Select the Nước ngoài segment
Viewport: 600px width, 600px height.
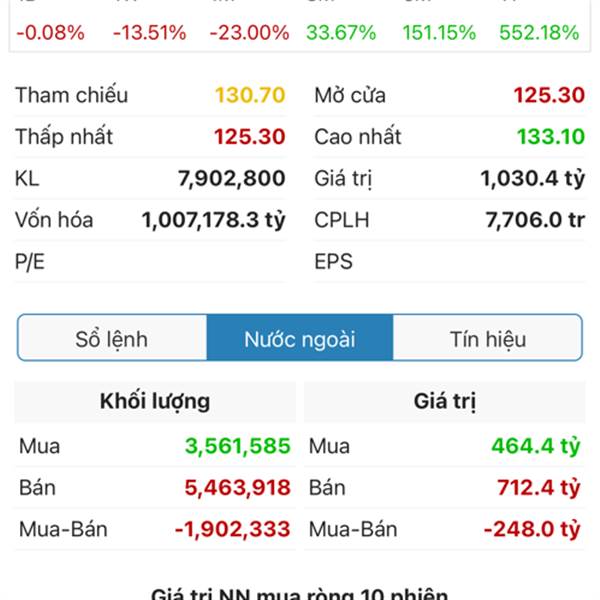[x=300, y=339]
